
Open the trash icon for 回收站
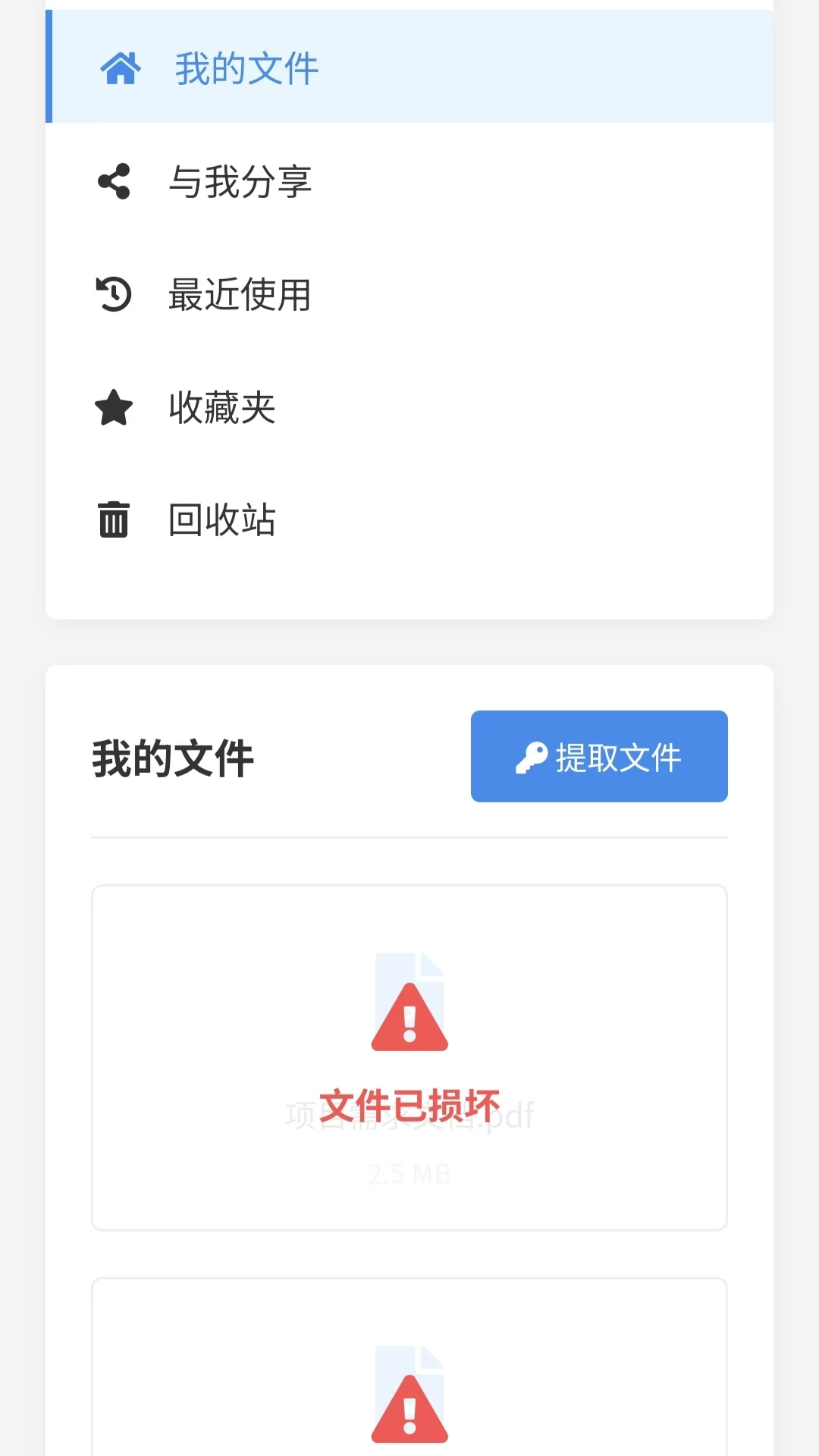(x=115, y=519)
